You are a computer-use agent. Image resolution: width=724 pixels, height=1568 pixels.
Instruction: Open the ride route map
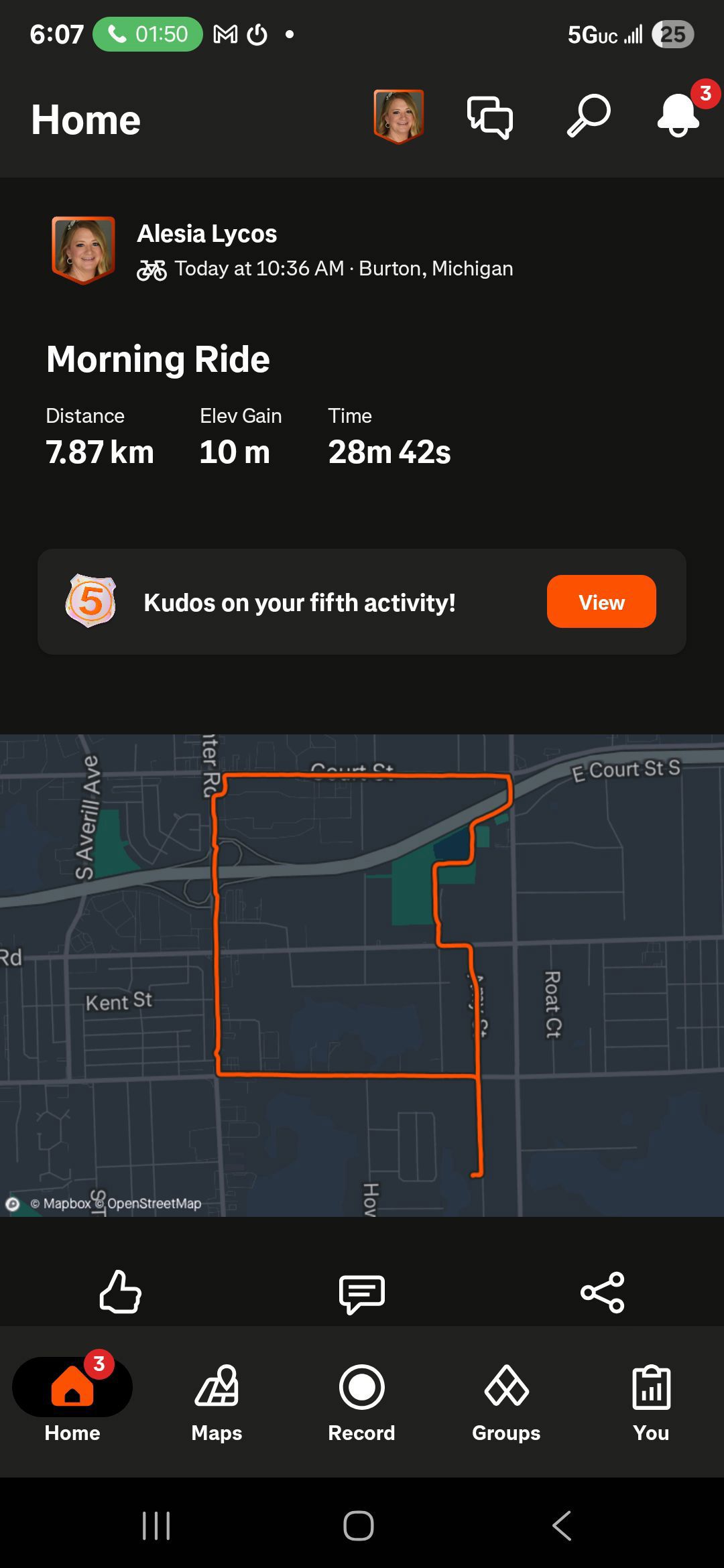pos(362,975)
